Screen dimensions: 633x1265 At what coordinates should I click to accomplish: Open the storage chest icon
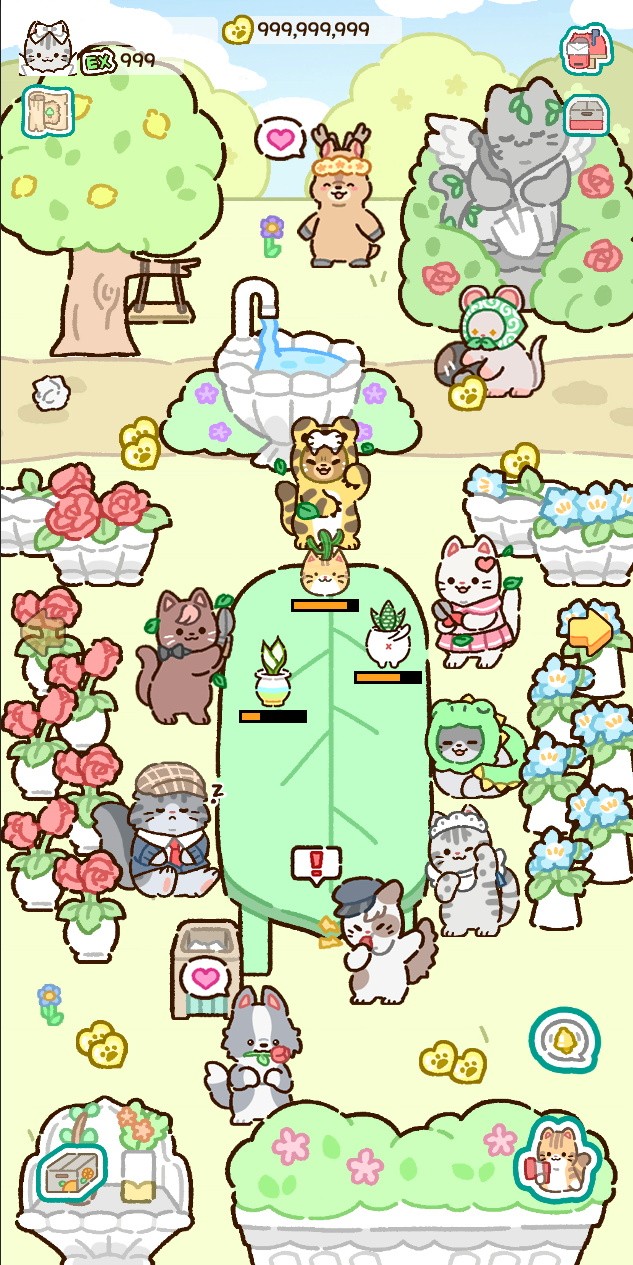click(x=585, y=114)
